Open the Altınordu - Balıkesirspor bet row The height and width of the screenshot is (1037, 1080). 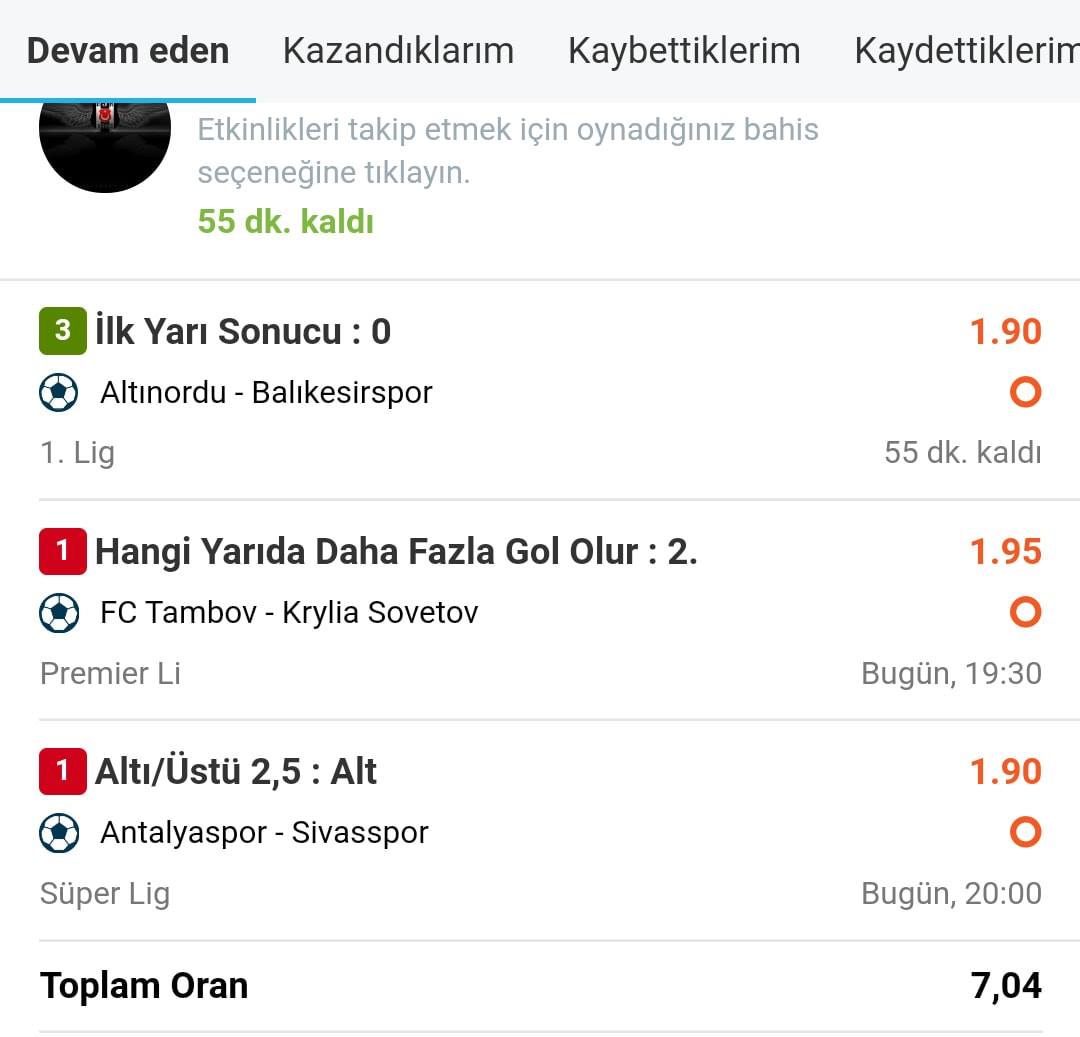tap(540, 390)
